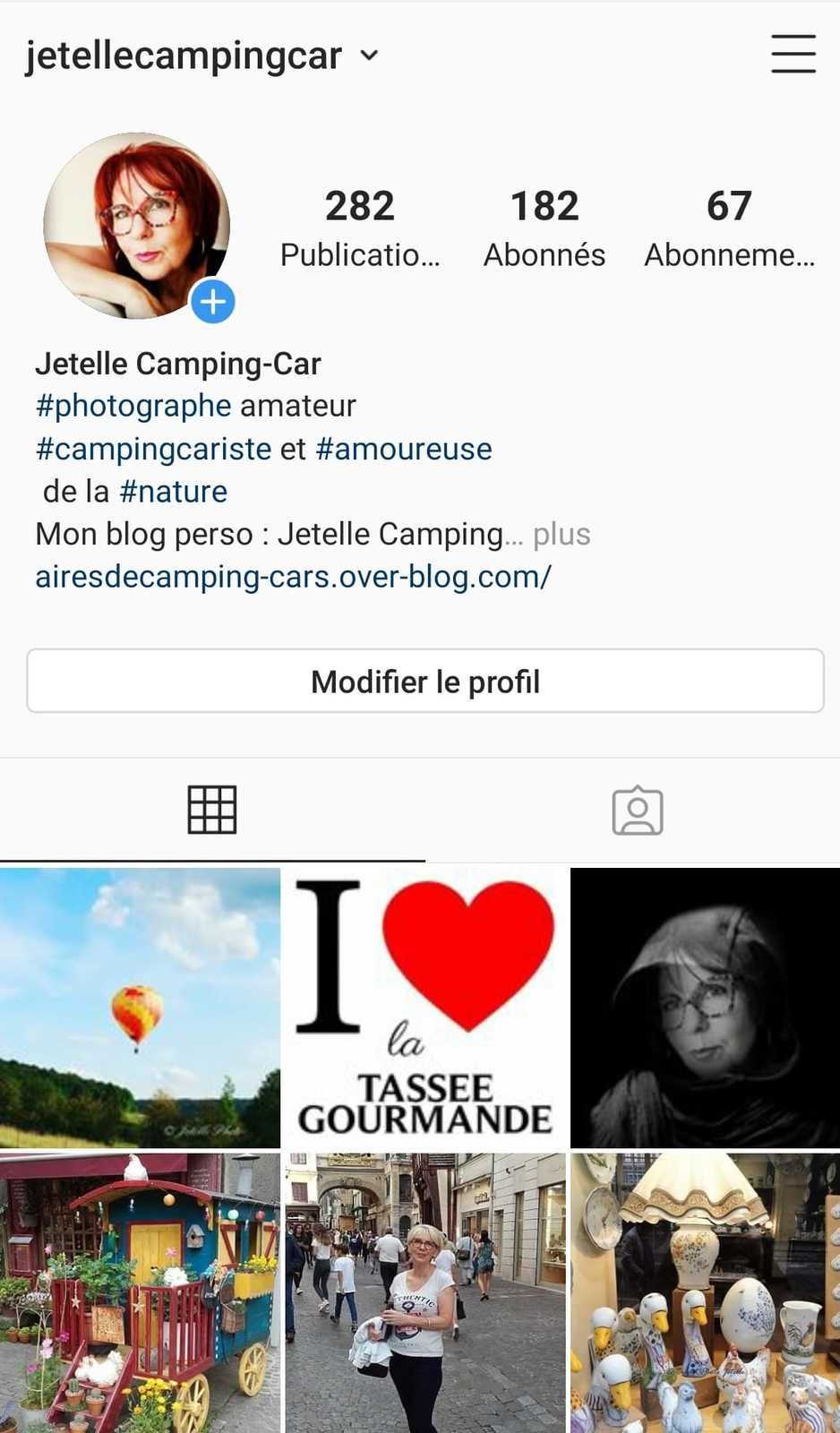
Task: View the 67 Abonnements list
Action: click(729, 228)
